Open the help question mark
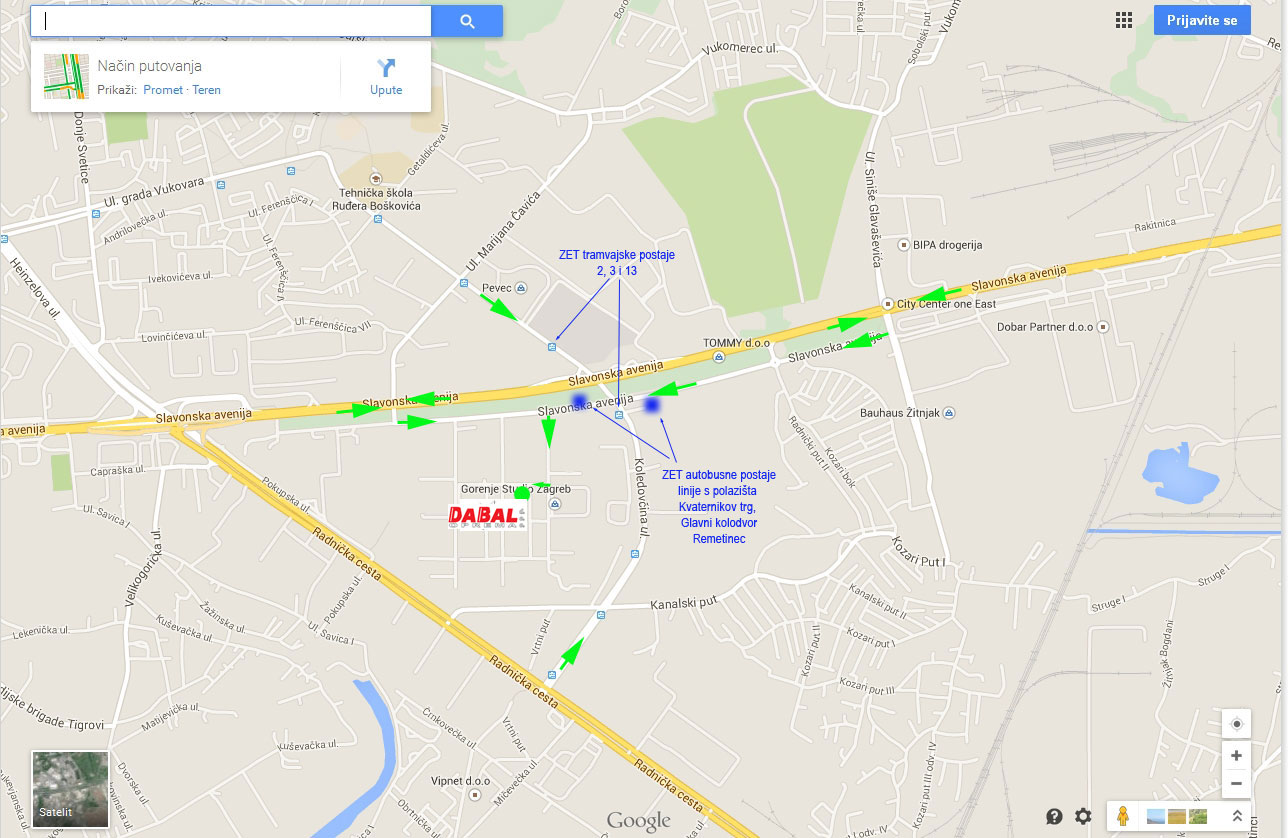The width and height of the screenshot is (1288, 838). click(1054, 816)
